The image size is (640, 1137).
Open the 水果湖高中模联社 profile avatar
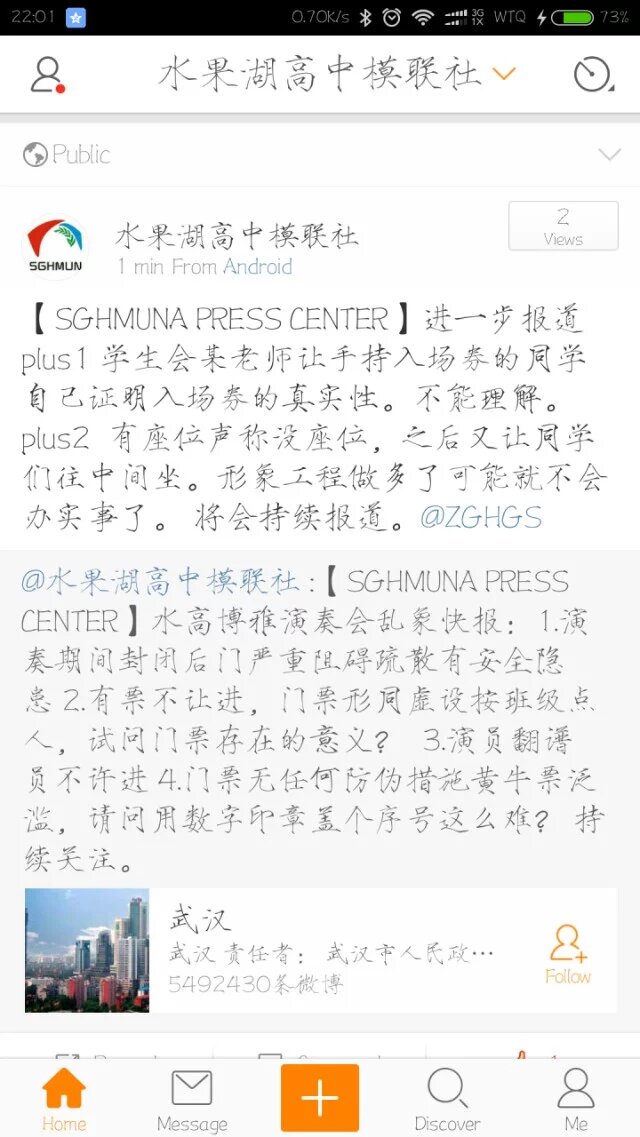point(55,248)
